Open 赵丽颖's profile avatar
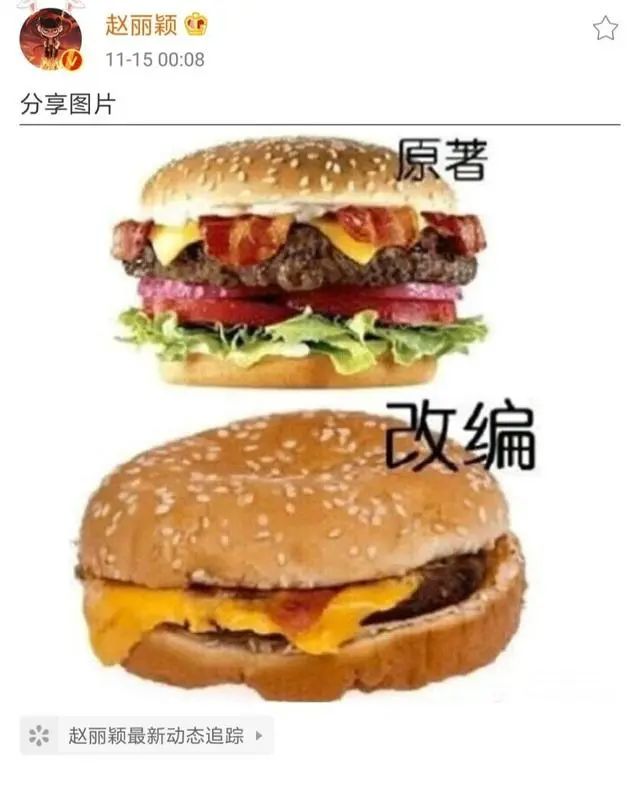Image resolution: width=640 pixels, height=785 pixels. coord(50,39)
